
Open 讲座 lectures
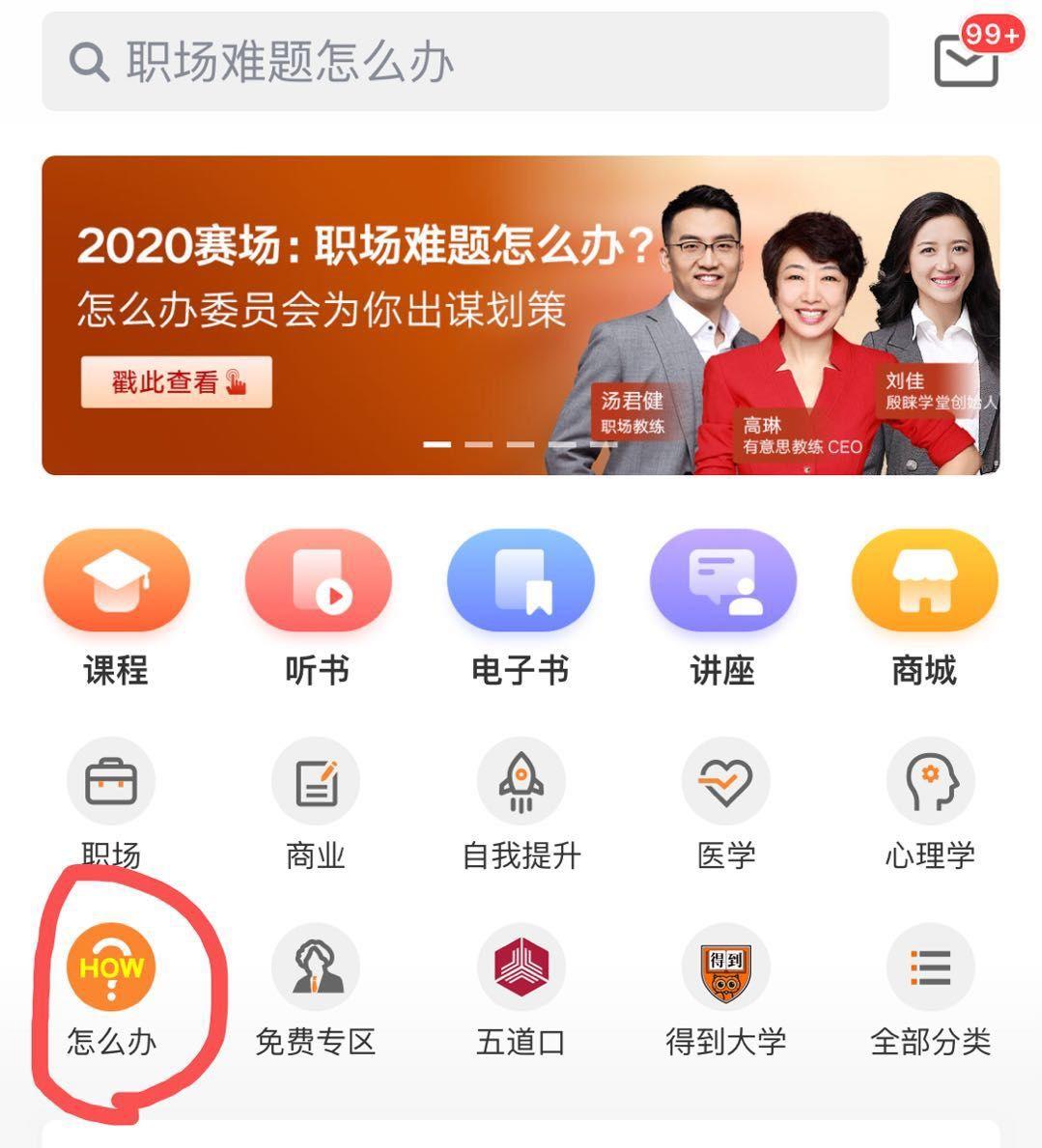[722, 608]
